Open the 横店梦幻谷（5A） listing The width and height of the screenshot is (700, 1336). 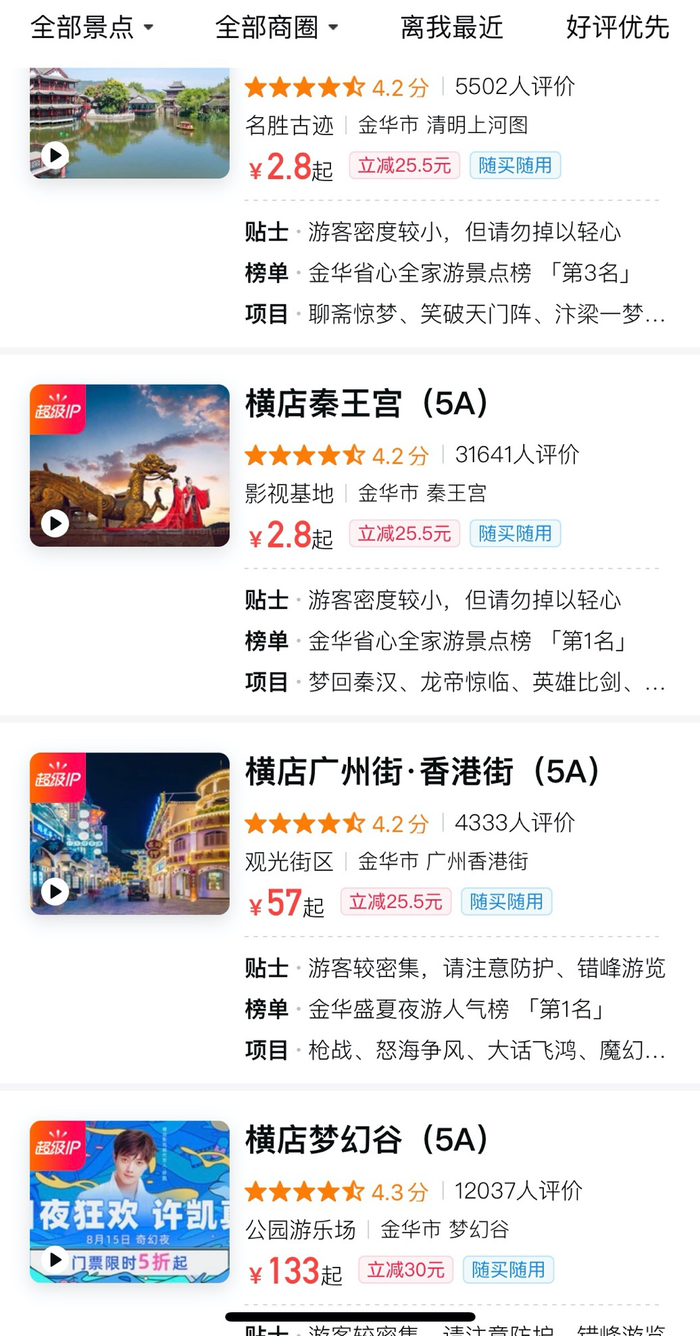(368, 1140)
